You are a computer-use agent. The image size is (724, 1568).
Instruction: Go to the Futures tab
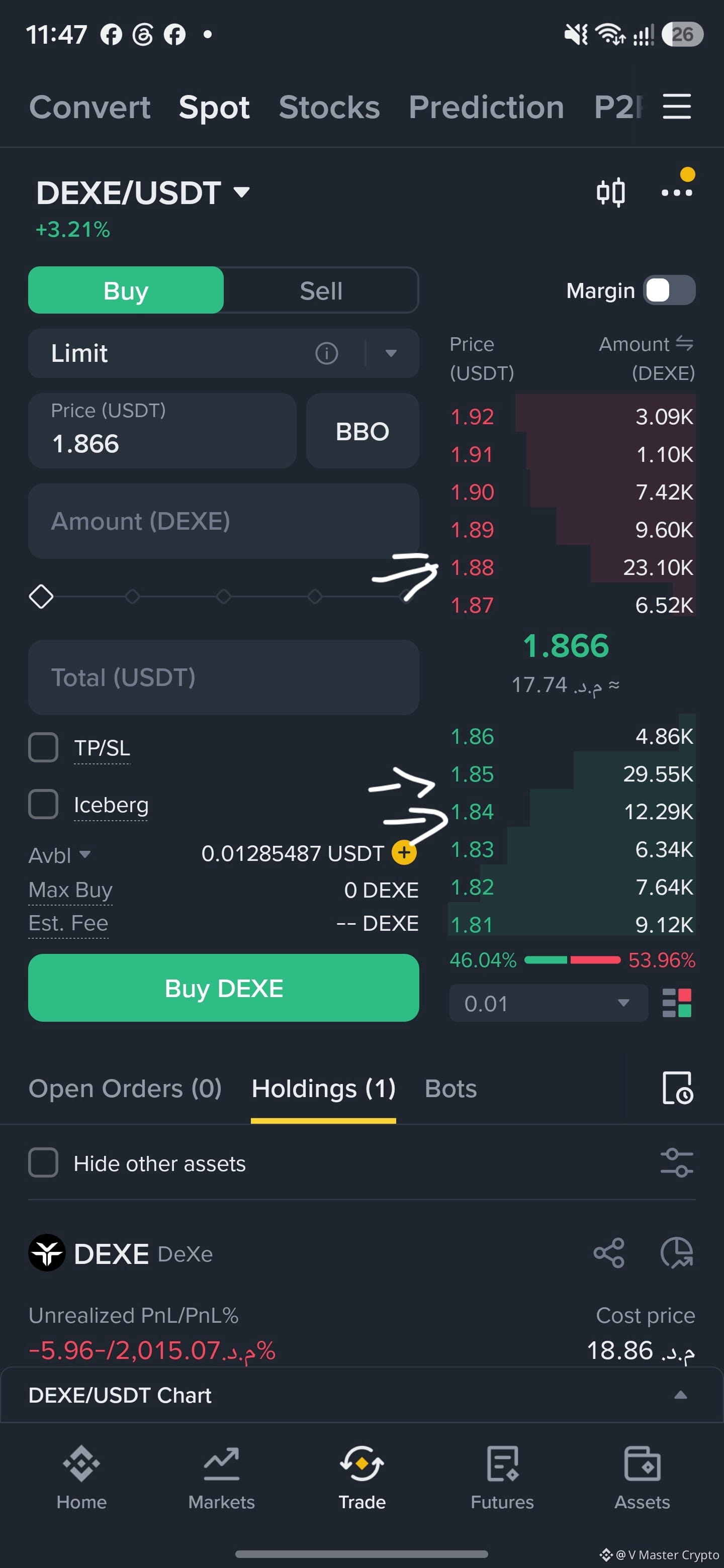click(x=502, y=1478)
